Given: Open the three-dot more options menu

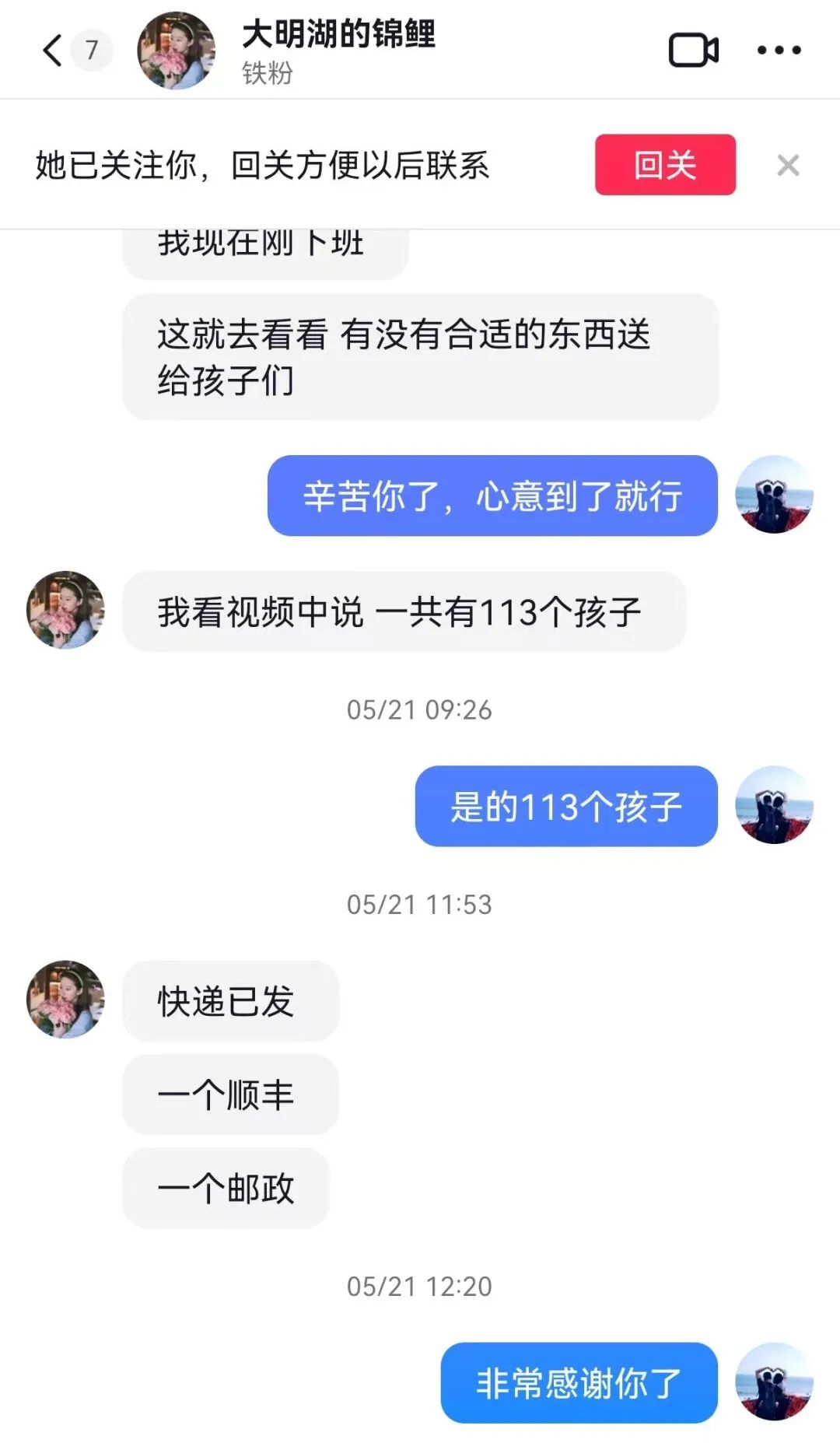Looking at the screenshot, I should 779,51.
